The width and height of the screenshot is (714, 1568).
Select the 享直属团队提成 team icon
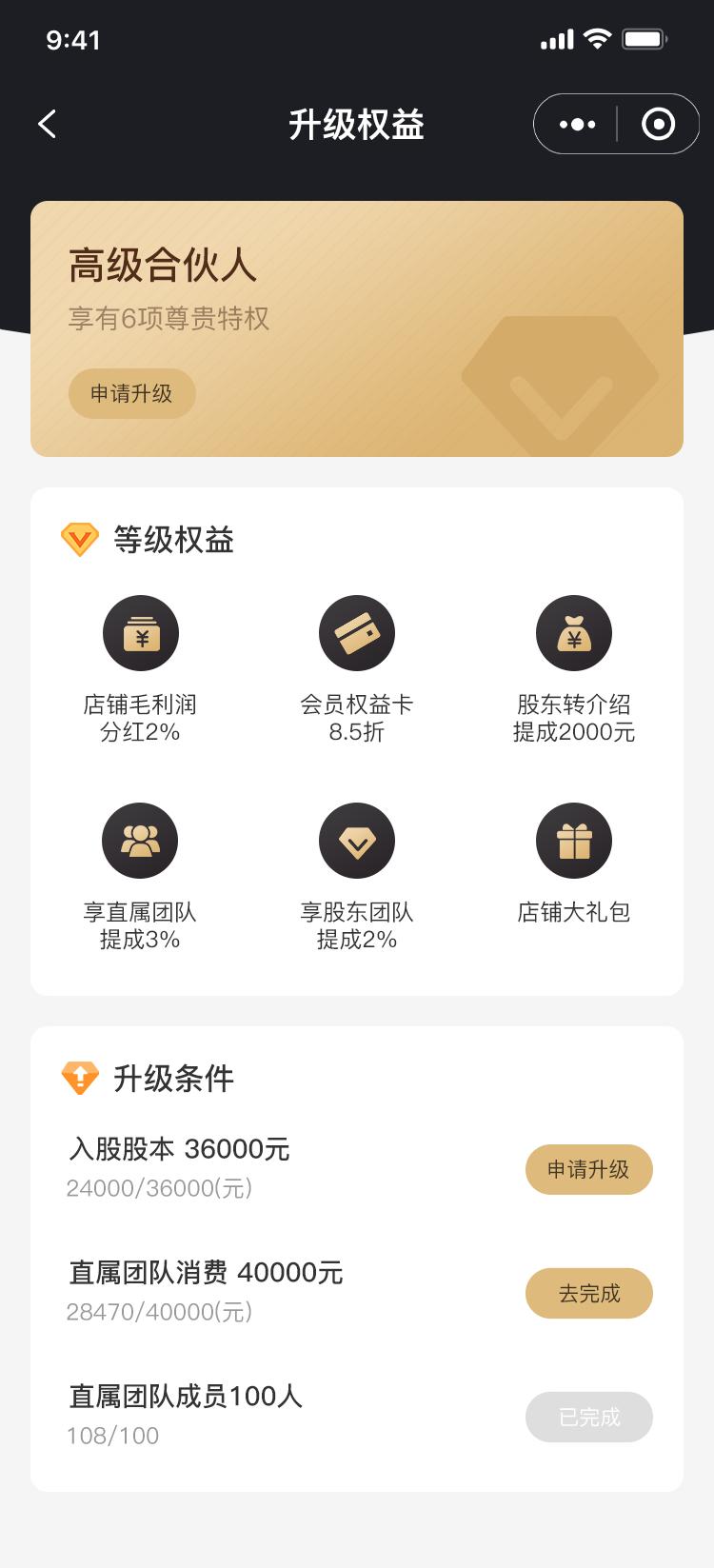(140, 840)
